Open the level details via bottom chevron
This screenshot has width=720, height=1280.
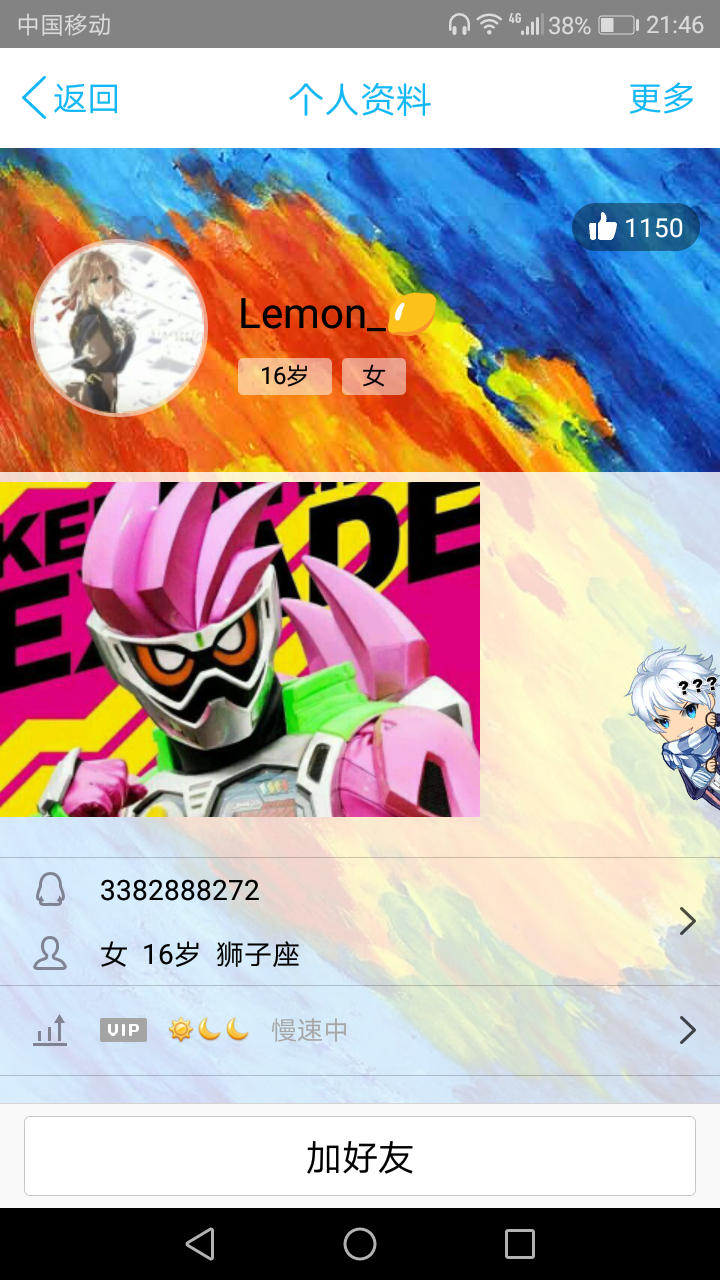click(x=686, y=1030)
